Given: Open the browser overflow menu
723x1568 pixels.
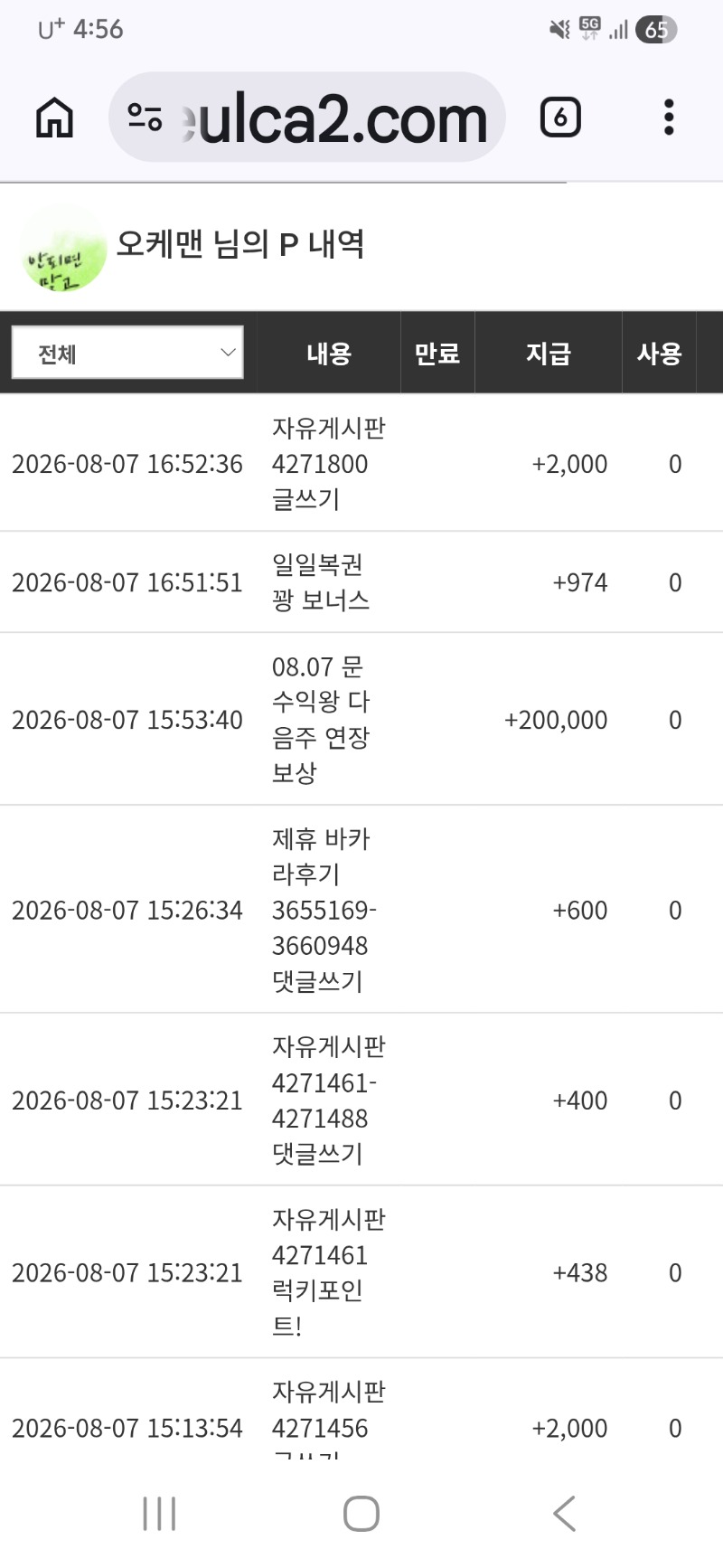Looking at the screenshot, I should tap(669, 118).
